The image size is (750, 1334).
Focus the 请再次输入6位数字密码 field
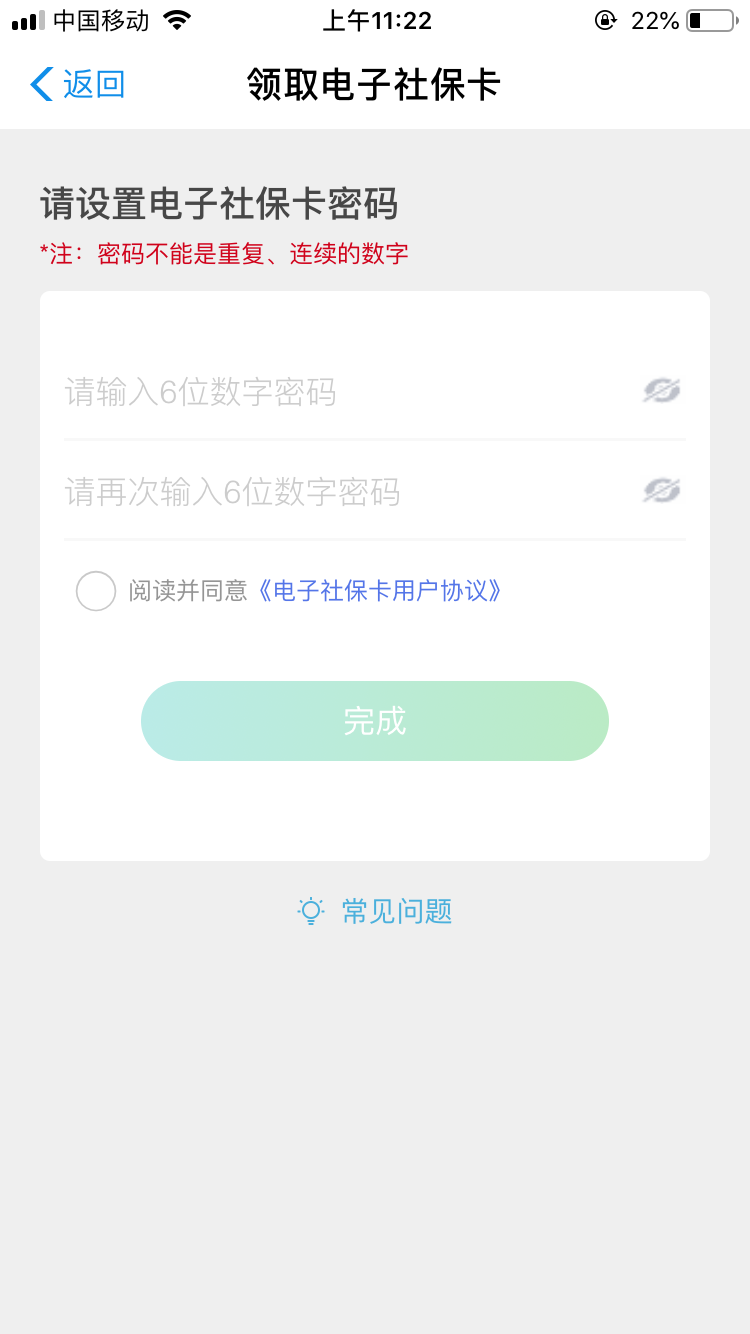point(340,491)
